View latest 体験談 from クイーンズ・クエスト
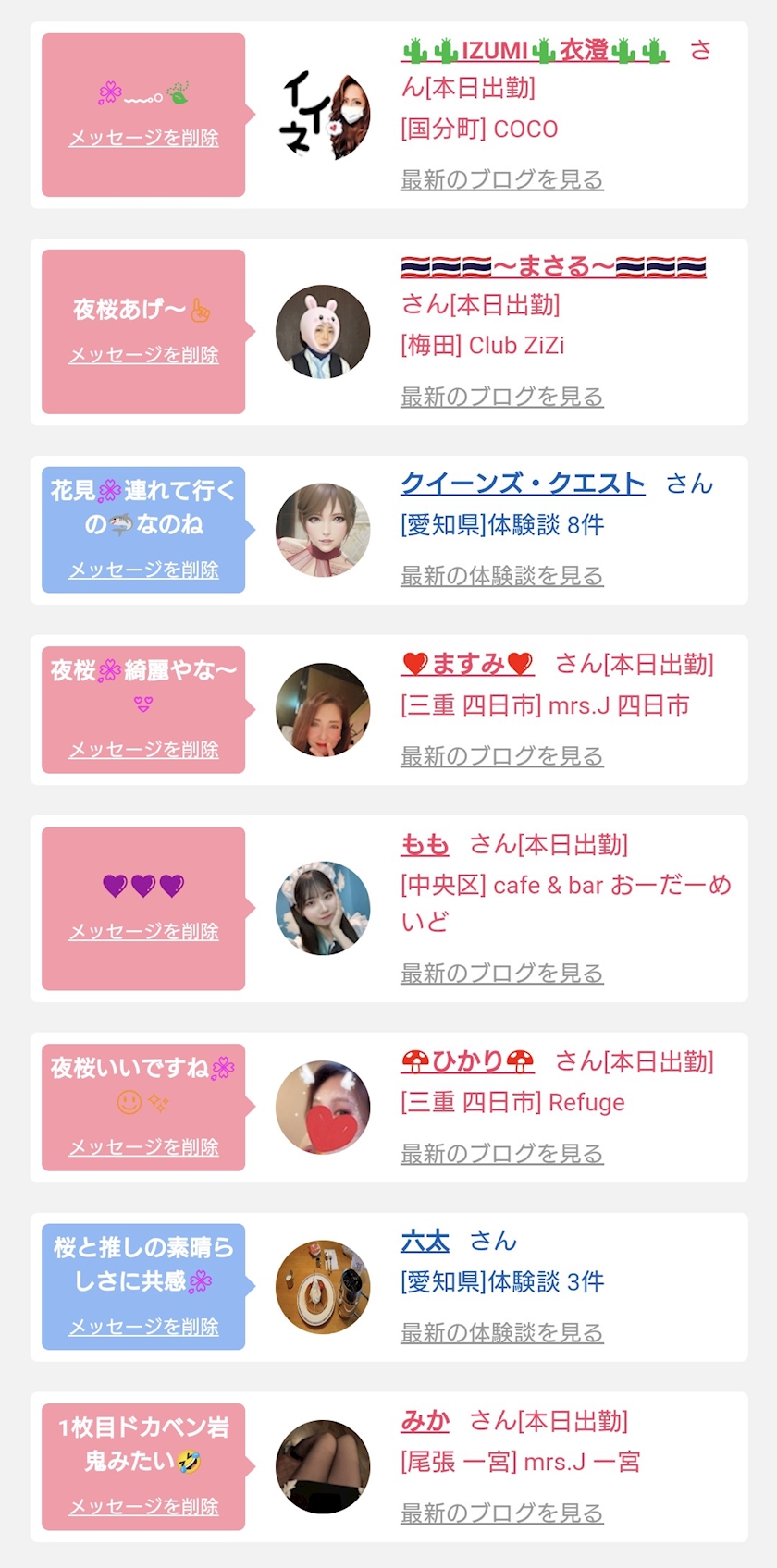This screenshot has width=777, height=1568. [x=501, y=576]
